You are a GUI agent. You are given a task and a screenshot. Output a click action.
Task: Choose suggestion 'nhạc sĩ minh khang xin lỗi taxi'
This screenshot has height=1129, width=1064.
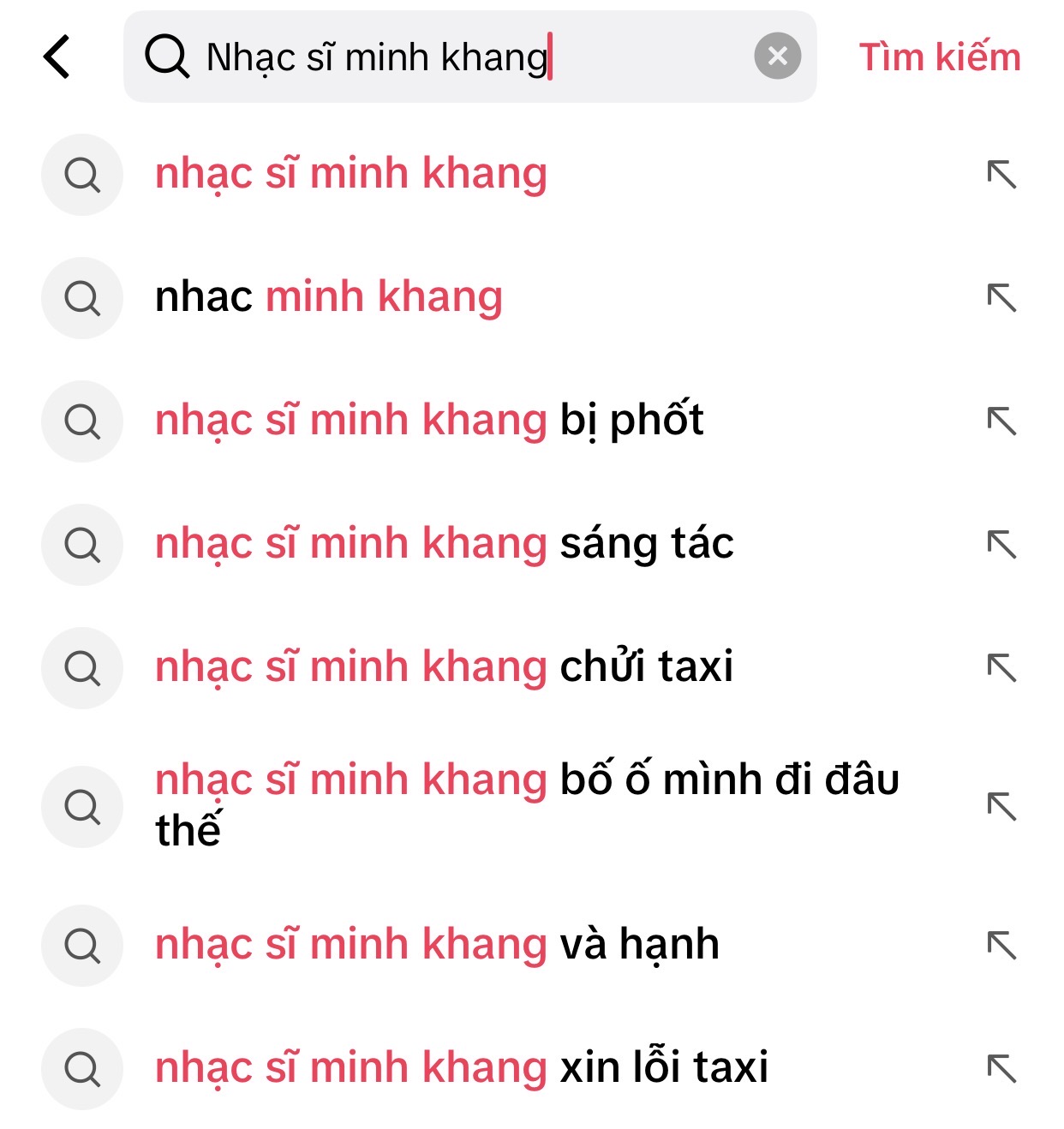coord(461,1068)
